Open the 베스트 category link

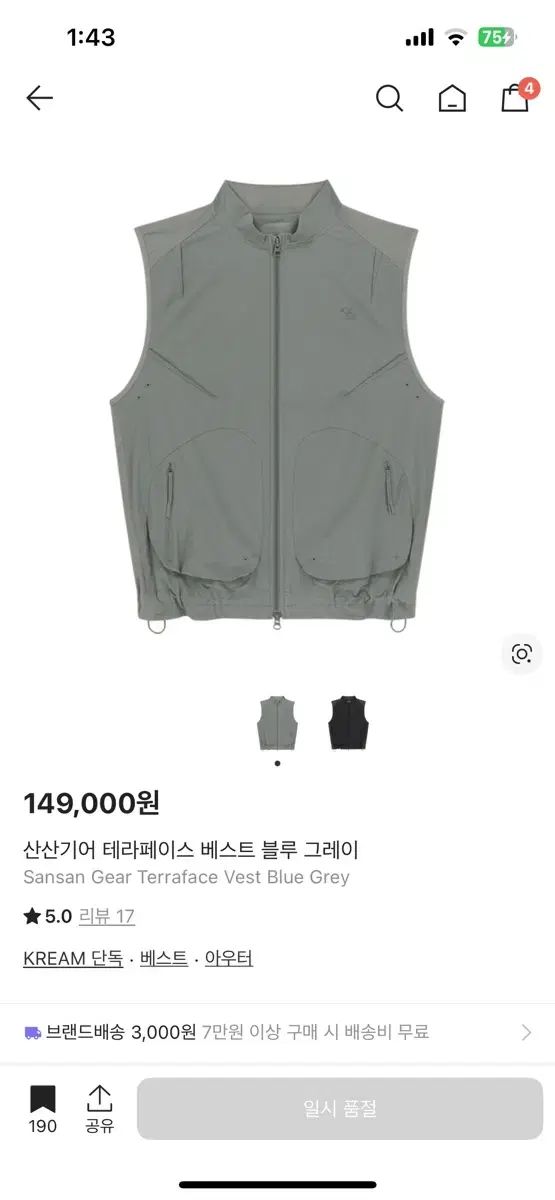(164, 958)
